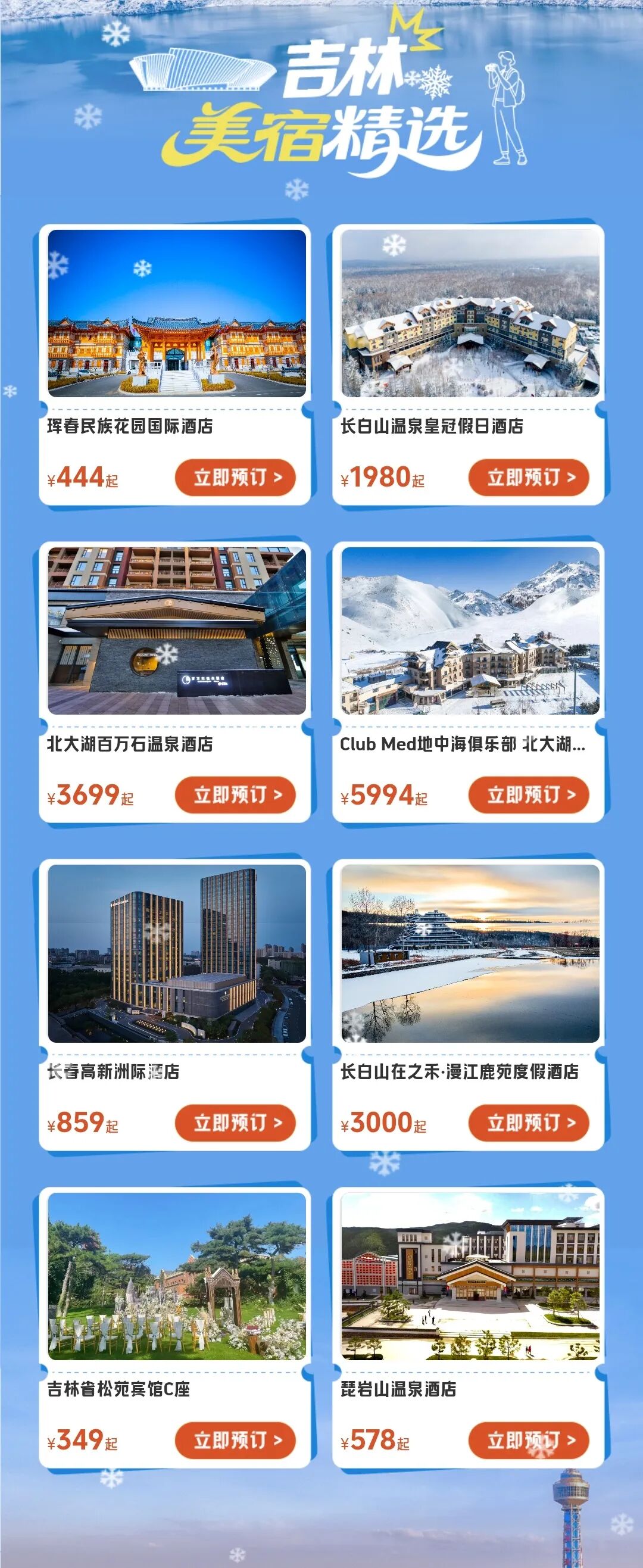Book 吉林省松苑宾馆C座 with 立即预订
Viewport: 643px width, 1568px height.
(x=235, y=1440)
